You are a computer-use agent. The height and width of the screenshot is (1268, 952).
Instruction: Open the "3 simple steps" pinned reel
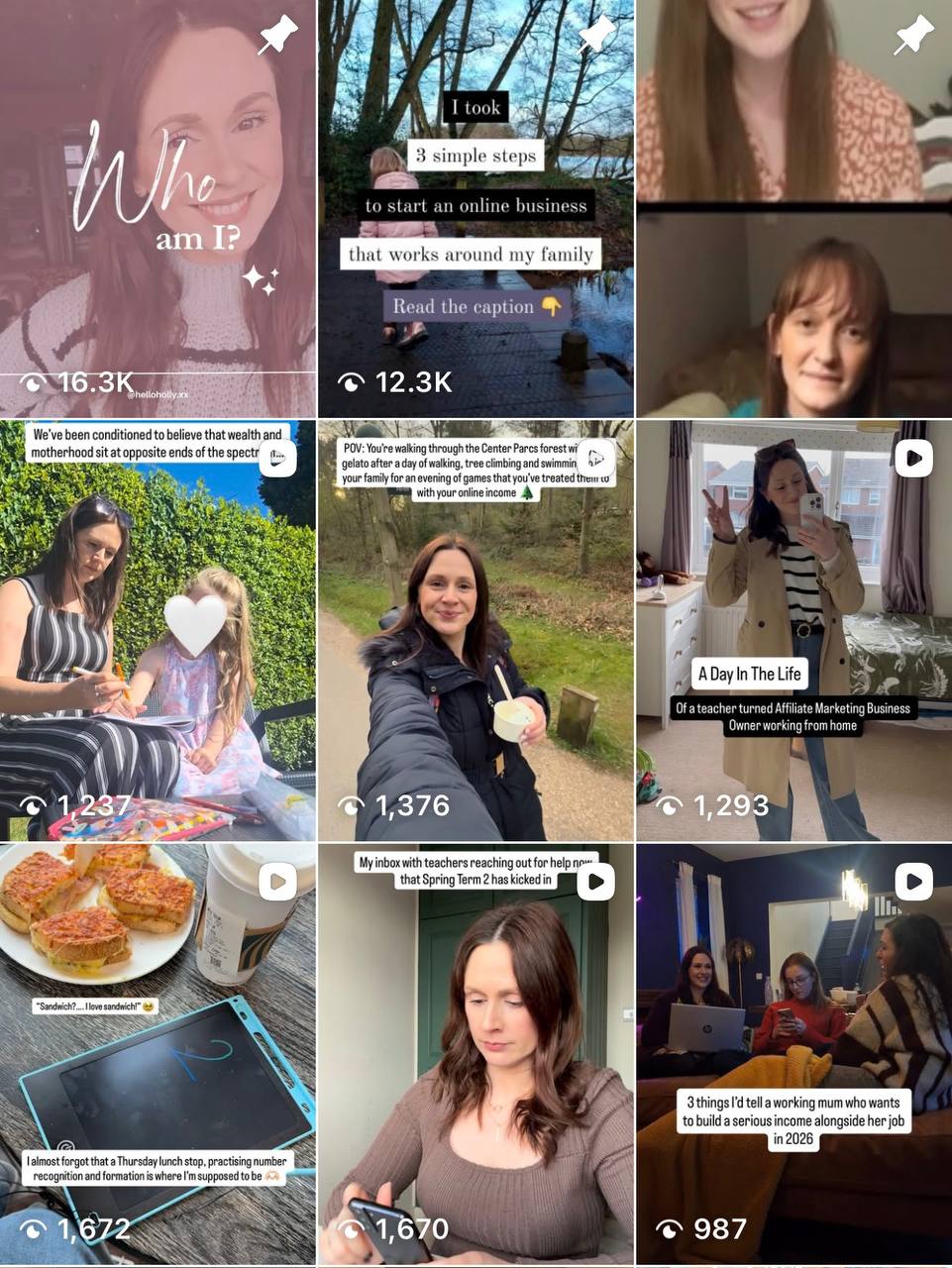coord(476,208)
